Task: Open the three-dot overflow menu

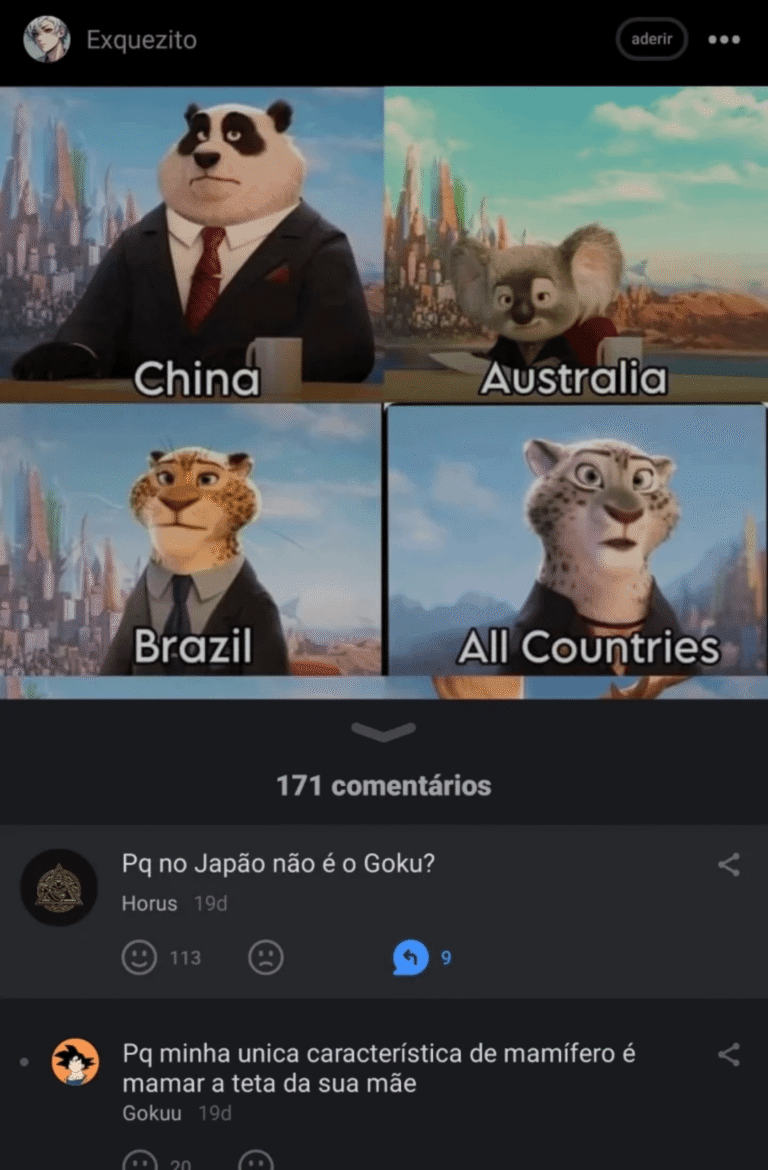Action: [723, 40]
